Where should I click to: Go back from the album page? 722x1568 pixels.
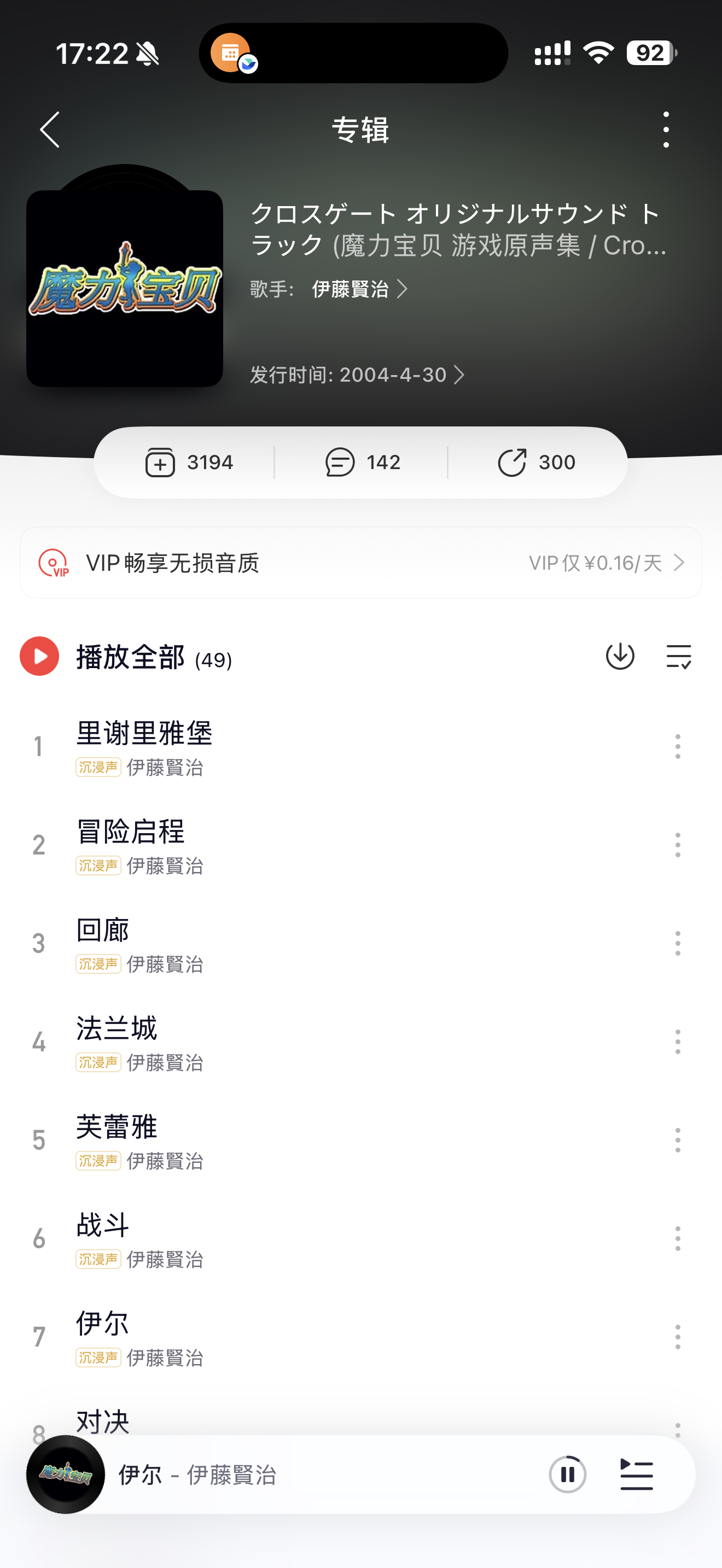point(50,130)
